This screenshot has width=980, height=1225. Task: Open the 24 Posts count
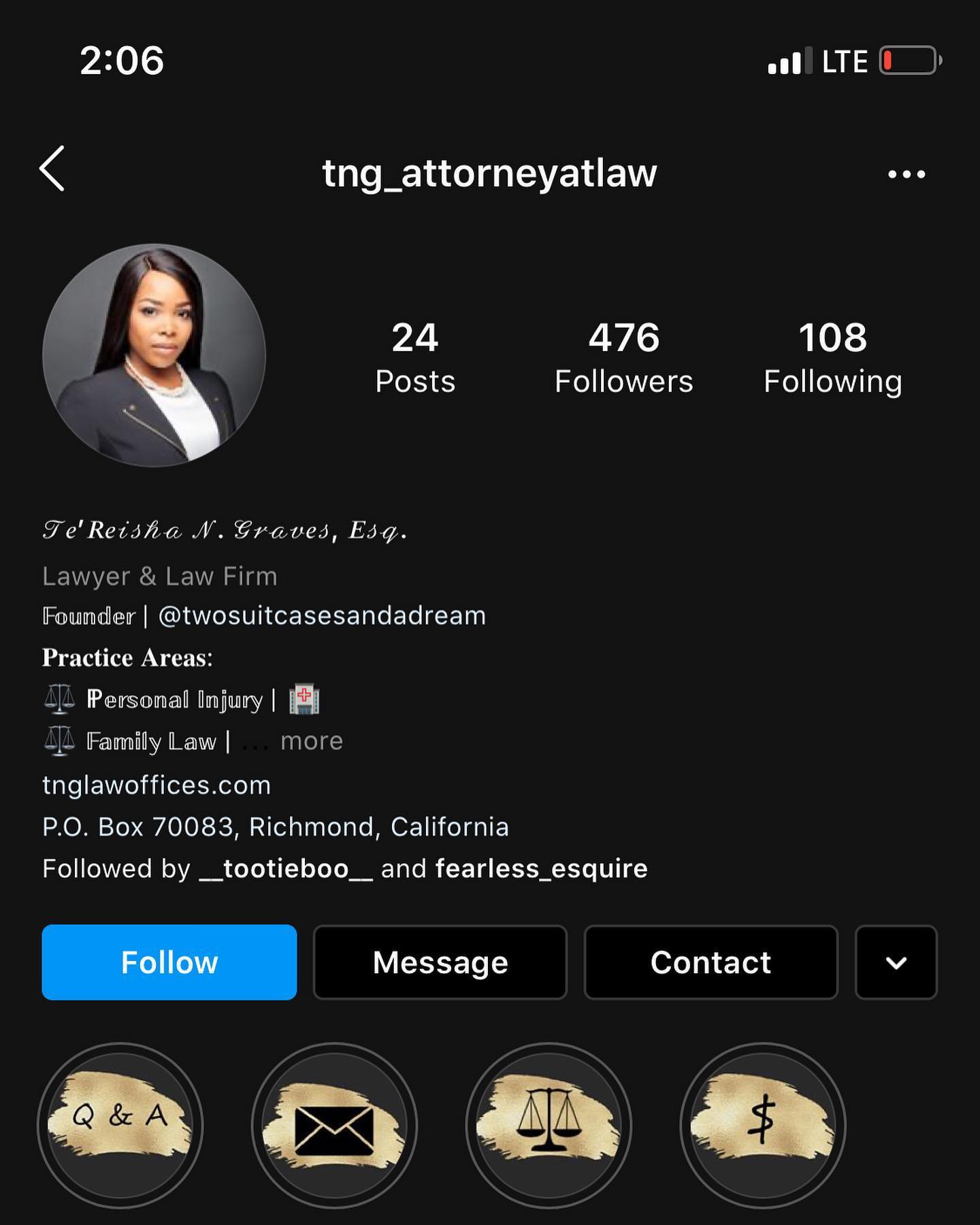click(x=415, y=358)
